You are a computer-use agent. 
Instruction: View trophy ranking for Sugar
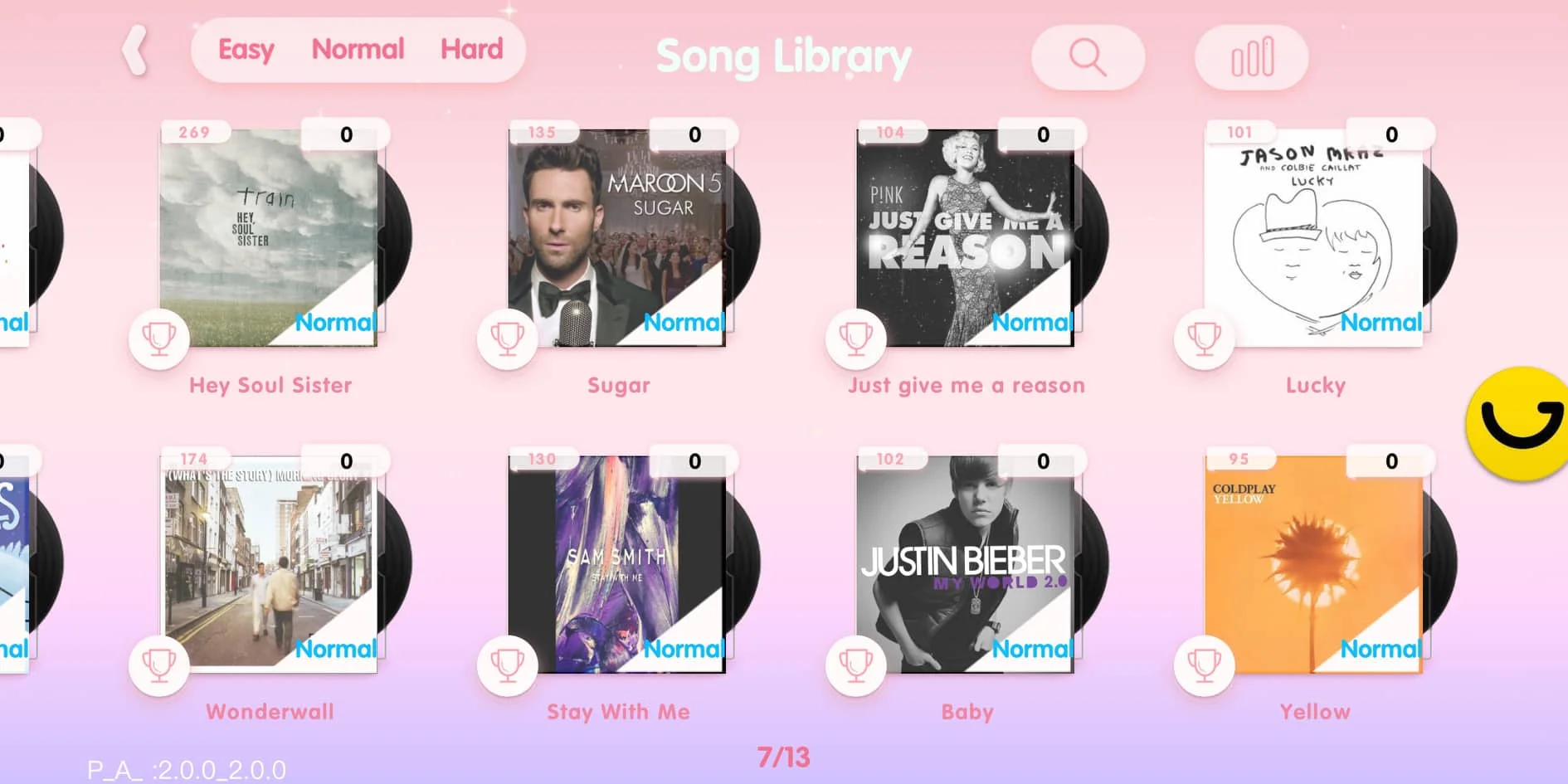pos(507,338)
